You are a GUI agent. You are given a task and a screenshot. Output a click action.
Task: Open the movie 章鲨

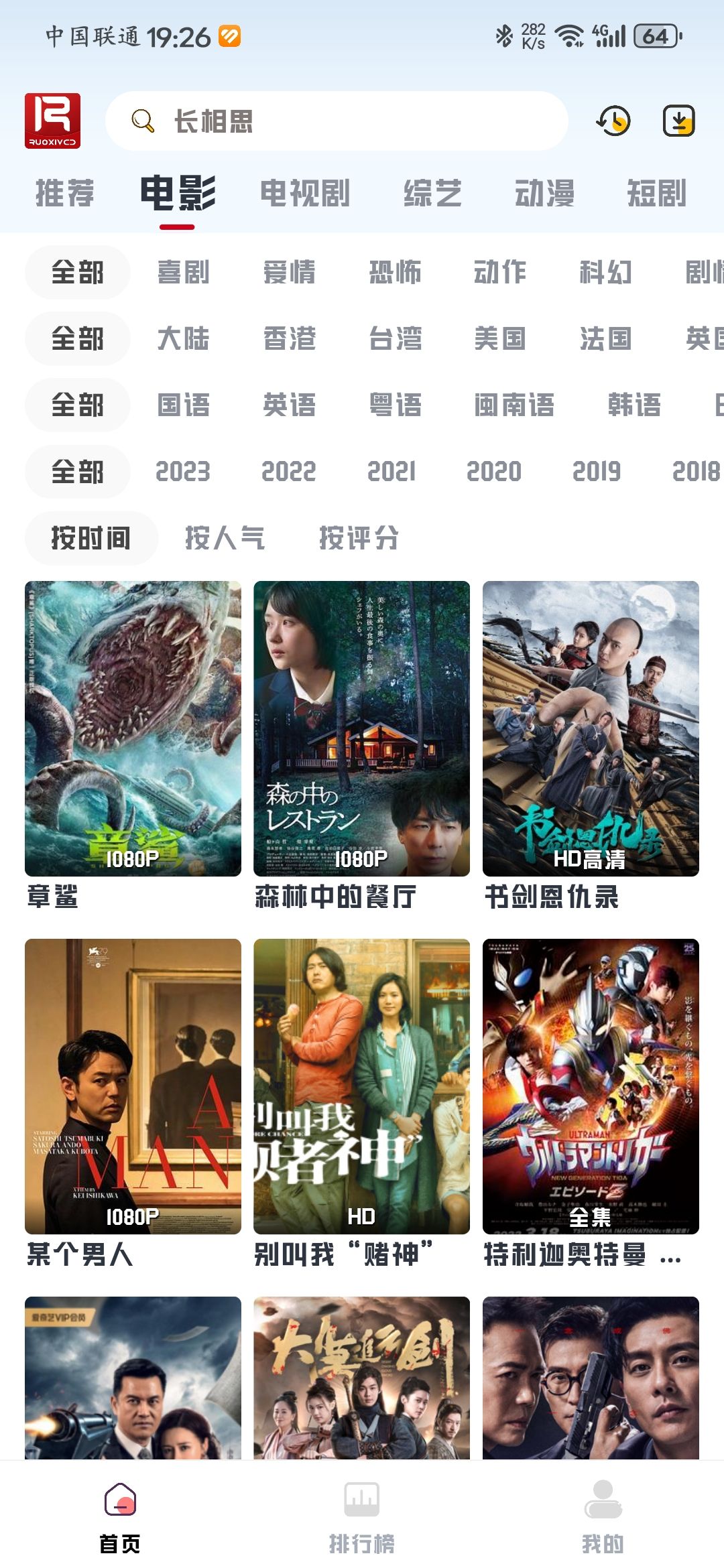click(133, 728)
